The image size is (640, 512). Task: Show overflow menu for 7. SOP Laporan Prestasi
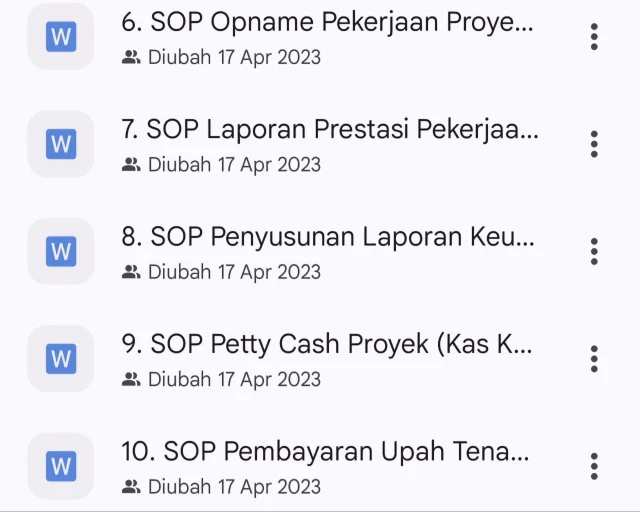(594, 144)
